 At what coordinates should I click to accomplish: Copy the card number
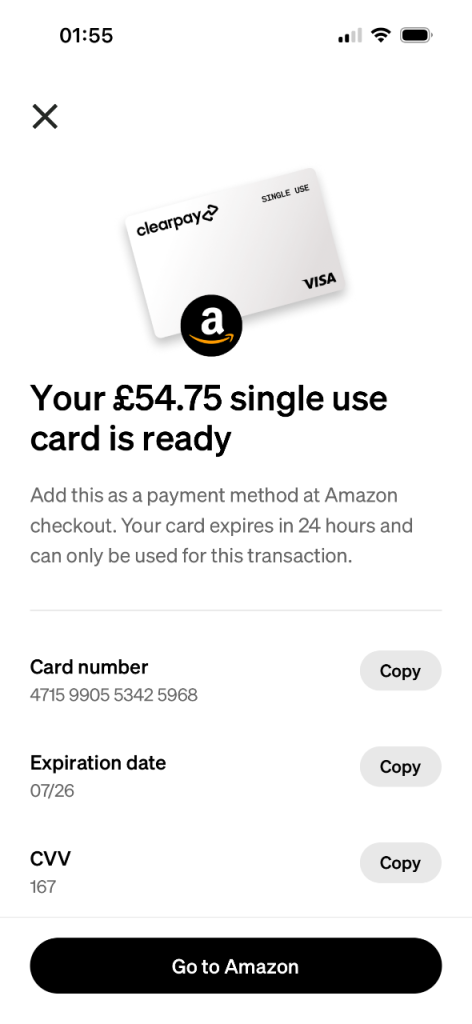click(400, 671)
